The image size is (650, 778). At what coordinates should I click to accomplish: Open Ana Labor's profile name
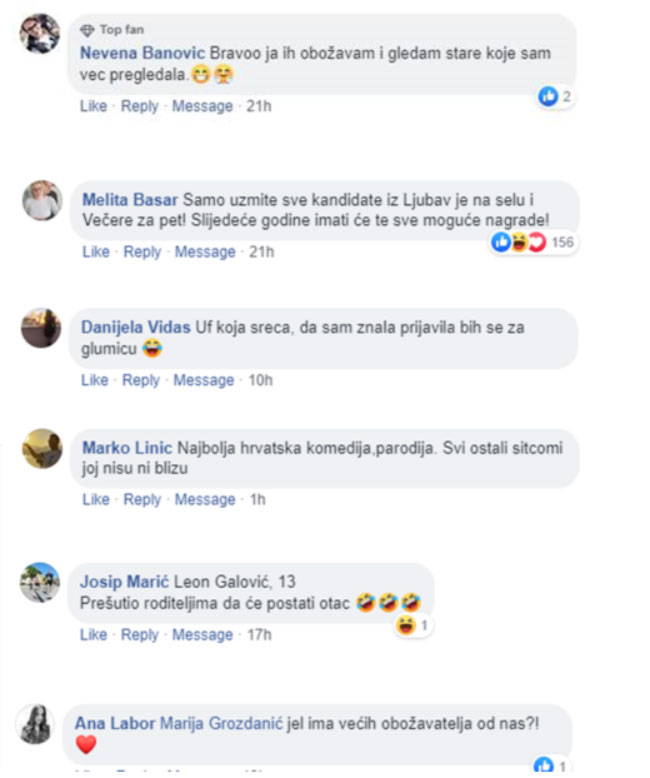pyautogui.click(x=114, y=723)
